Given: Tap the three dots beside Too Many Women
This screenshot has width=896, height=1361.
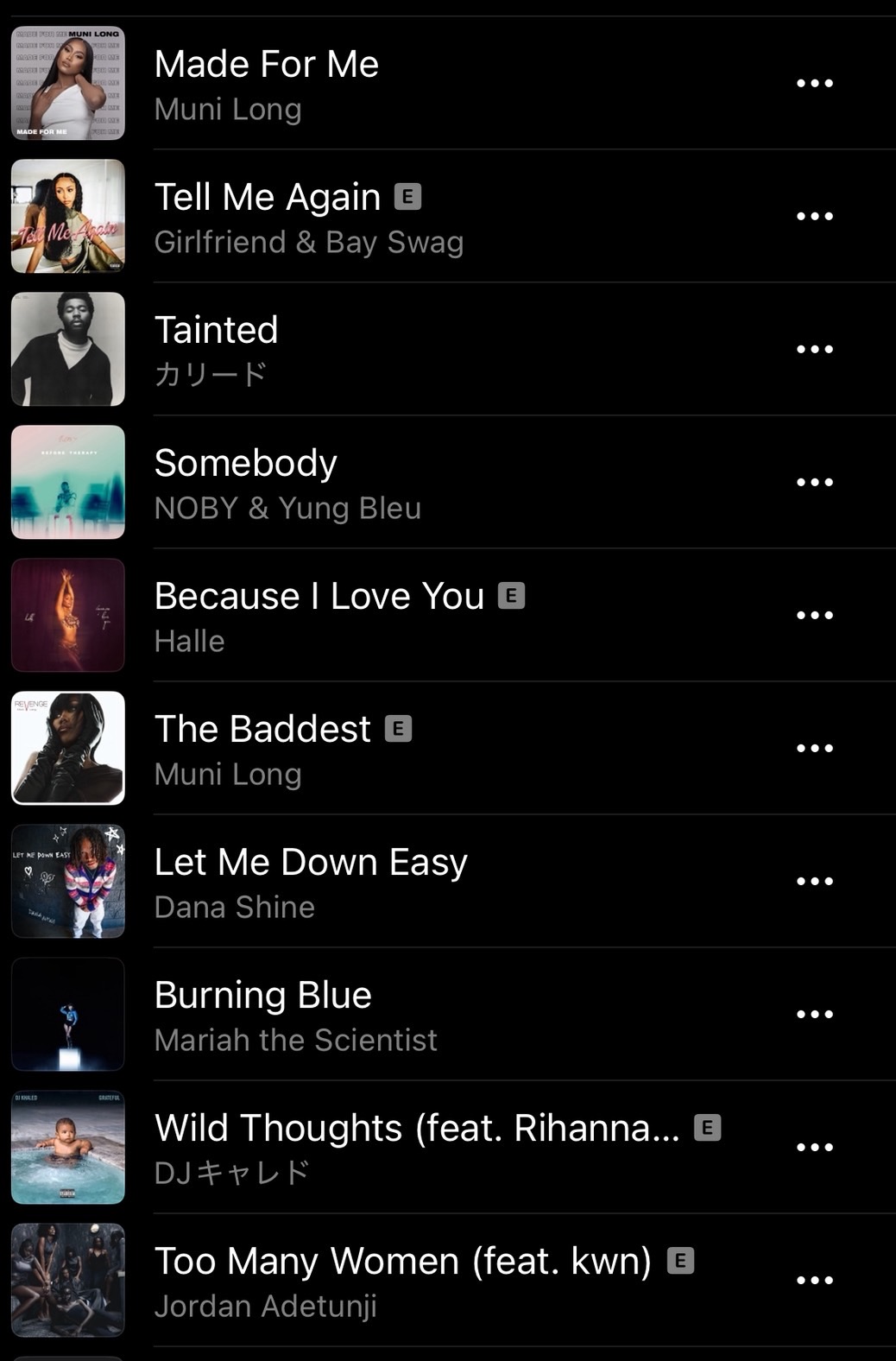Looking at the screenshot, I should 814,1281.
